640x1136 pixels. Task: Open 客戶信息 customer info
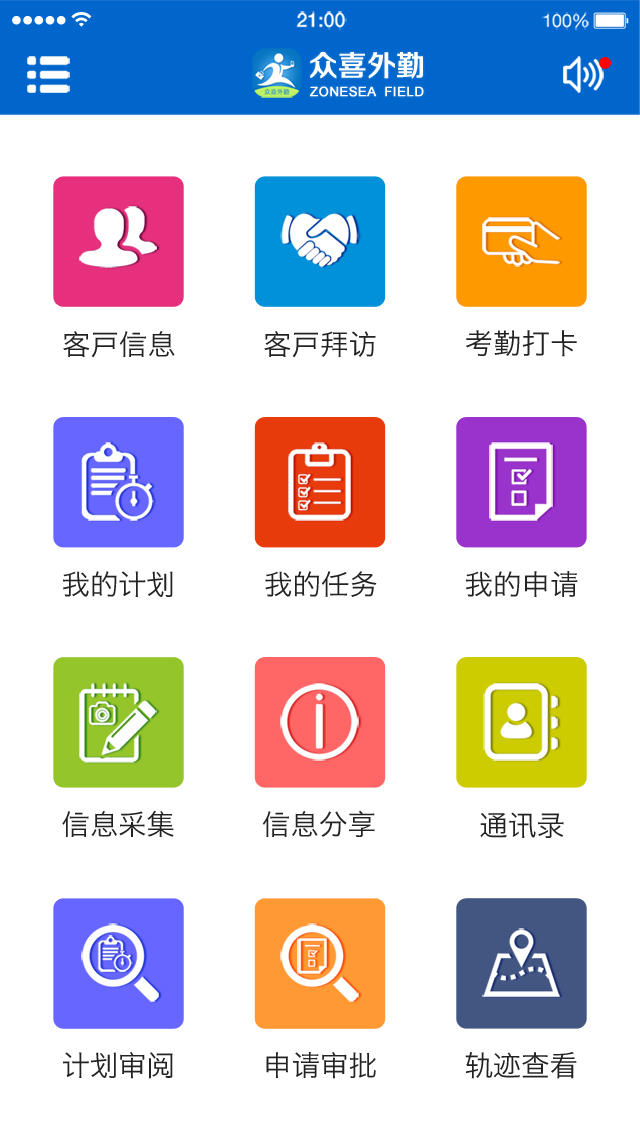pos(118,242)
